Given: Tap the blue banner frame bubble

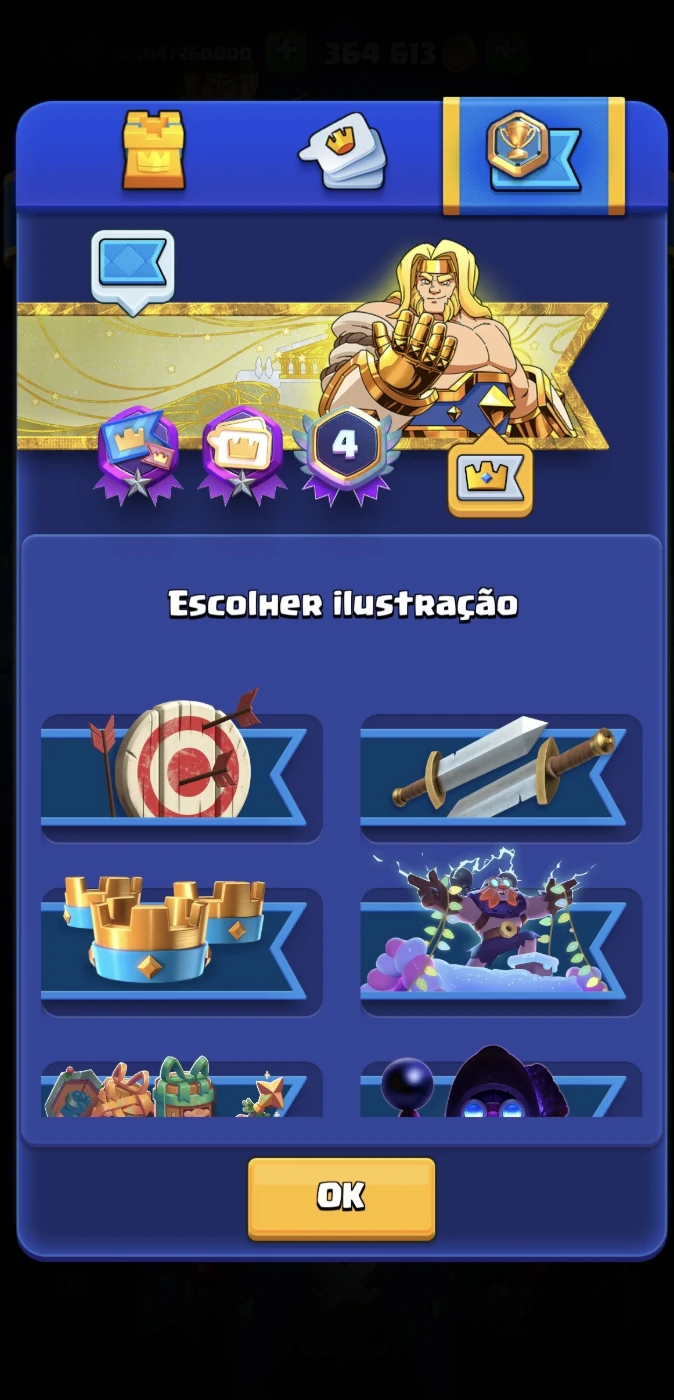Looking at the screenshot, I should click(133, 267).
